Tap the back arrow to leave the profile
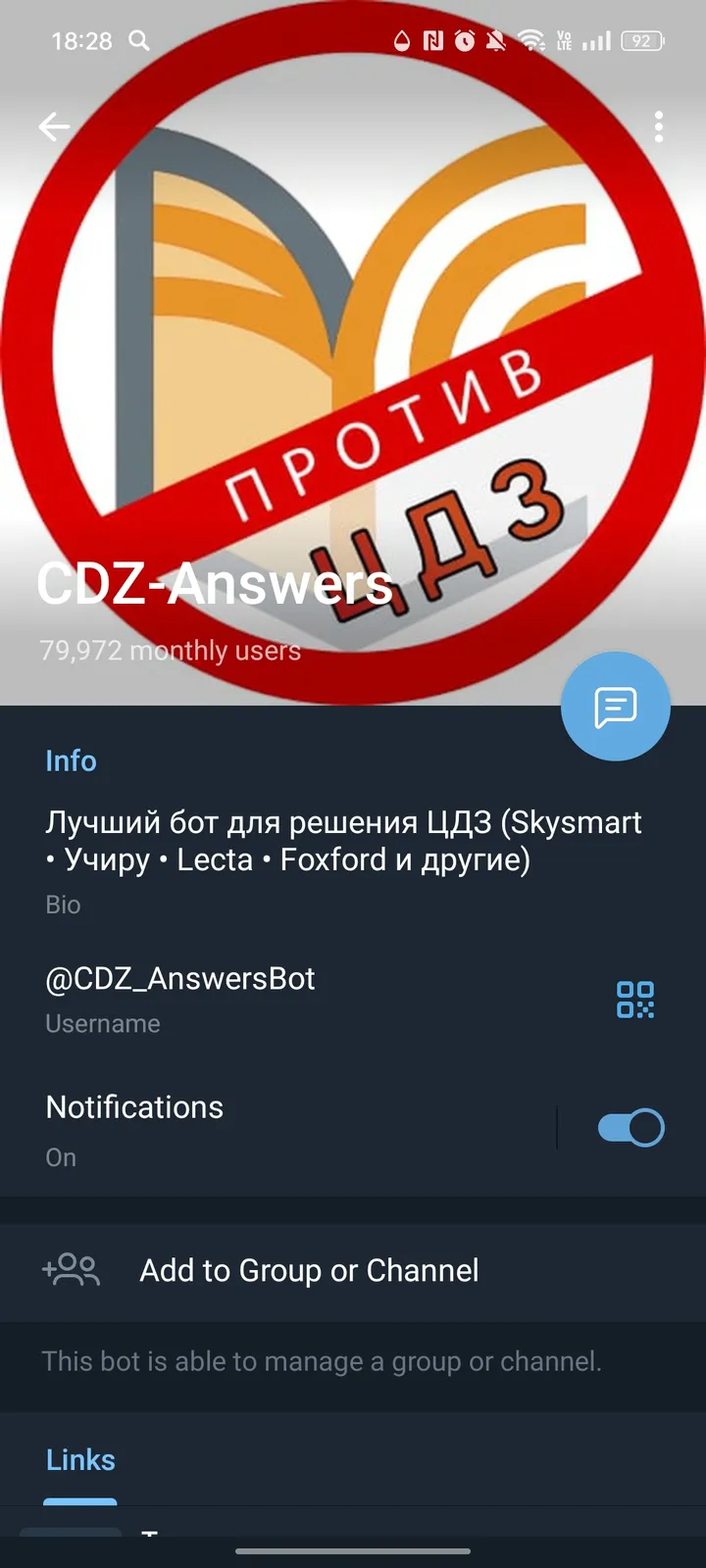This screenshot has height=1568, width=706. pos(54,126)
